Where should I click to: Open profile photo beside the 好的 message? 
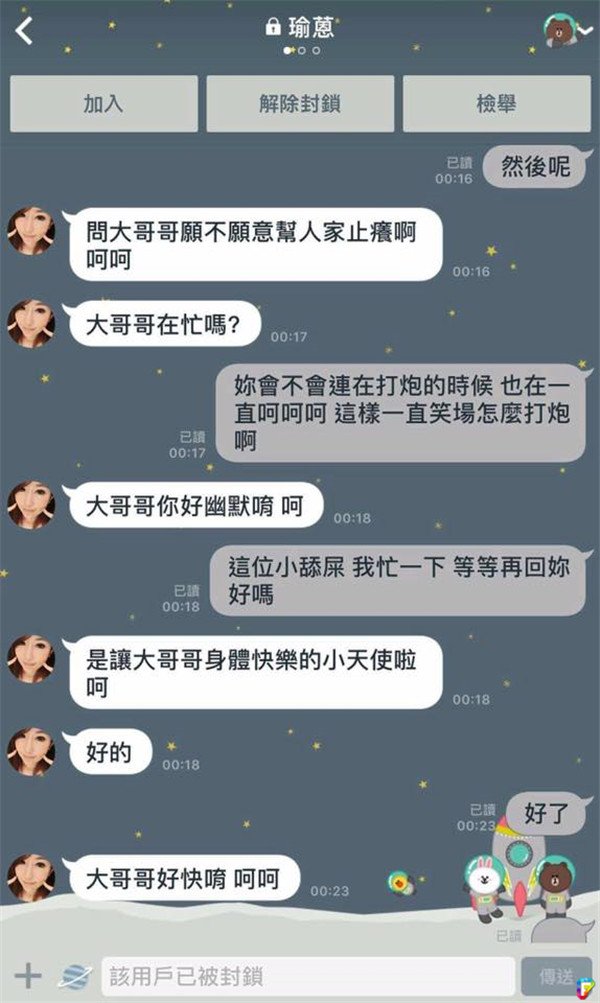pos(31,752)
